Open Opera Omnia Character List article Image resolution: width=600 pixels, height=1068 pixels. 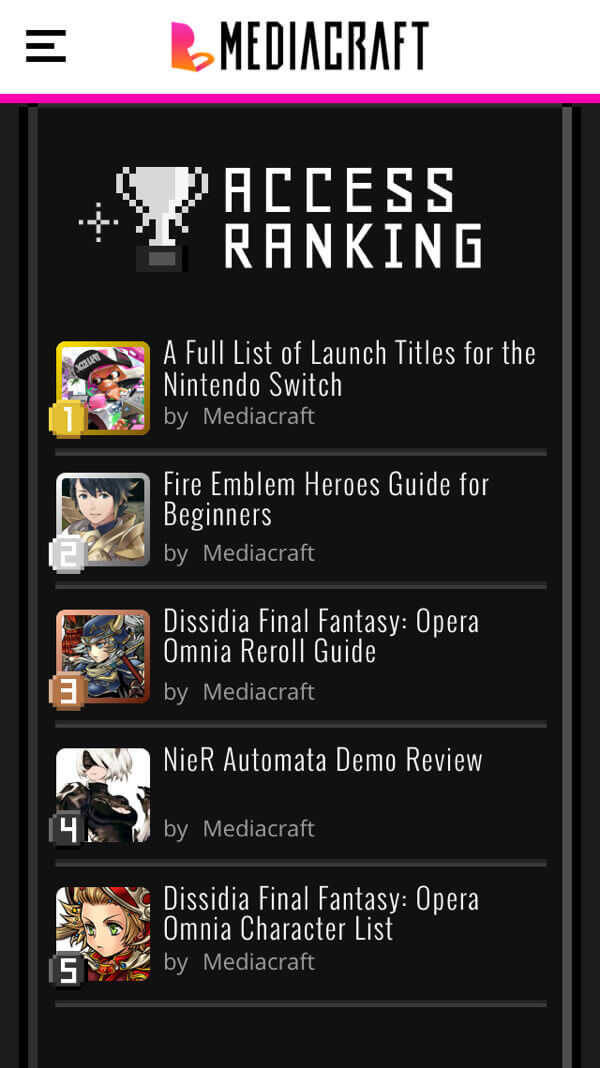click(x=321, y=913)
